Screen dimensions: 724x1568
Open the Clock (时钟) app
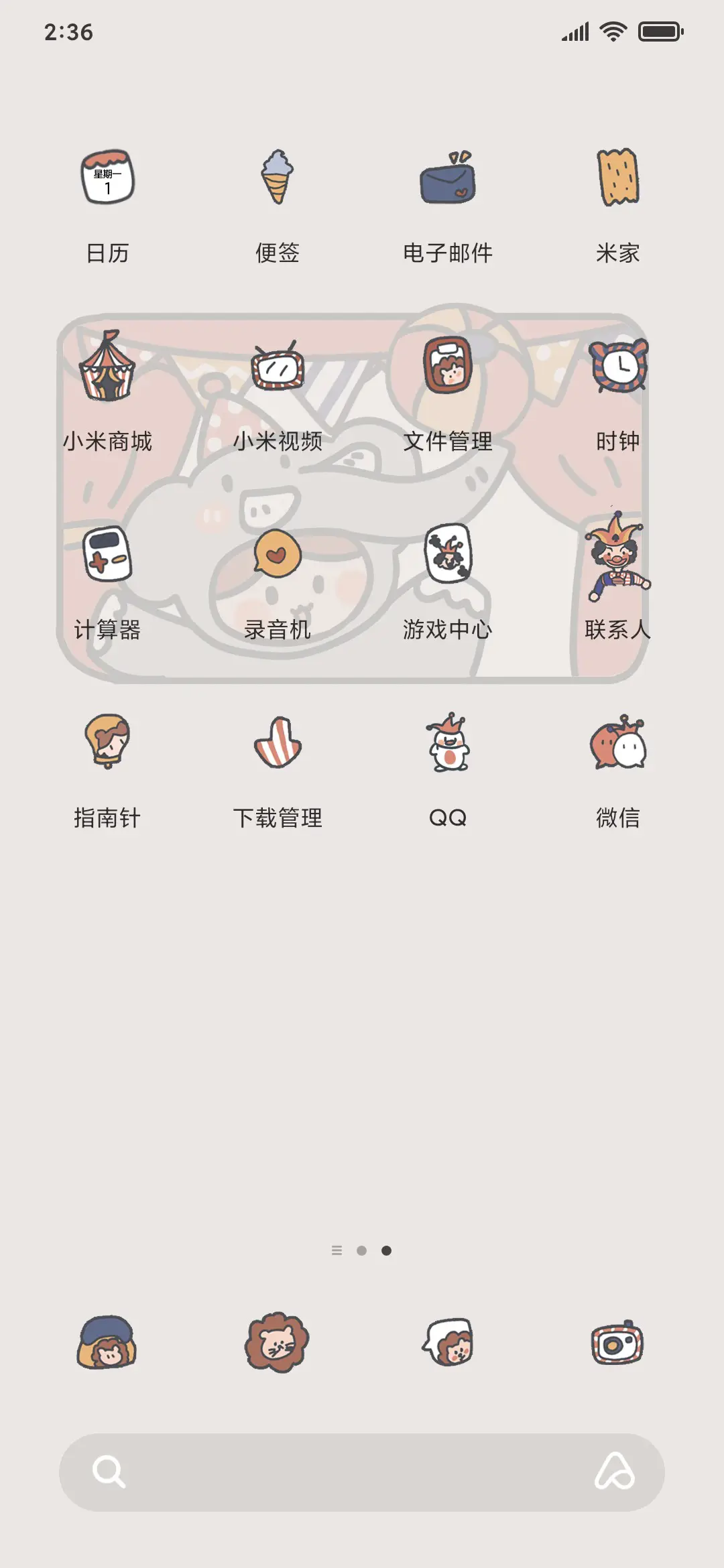click(x=618, y=369)
